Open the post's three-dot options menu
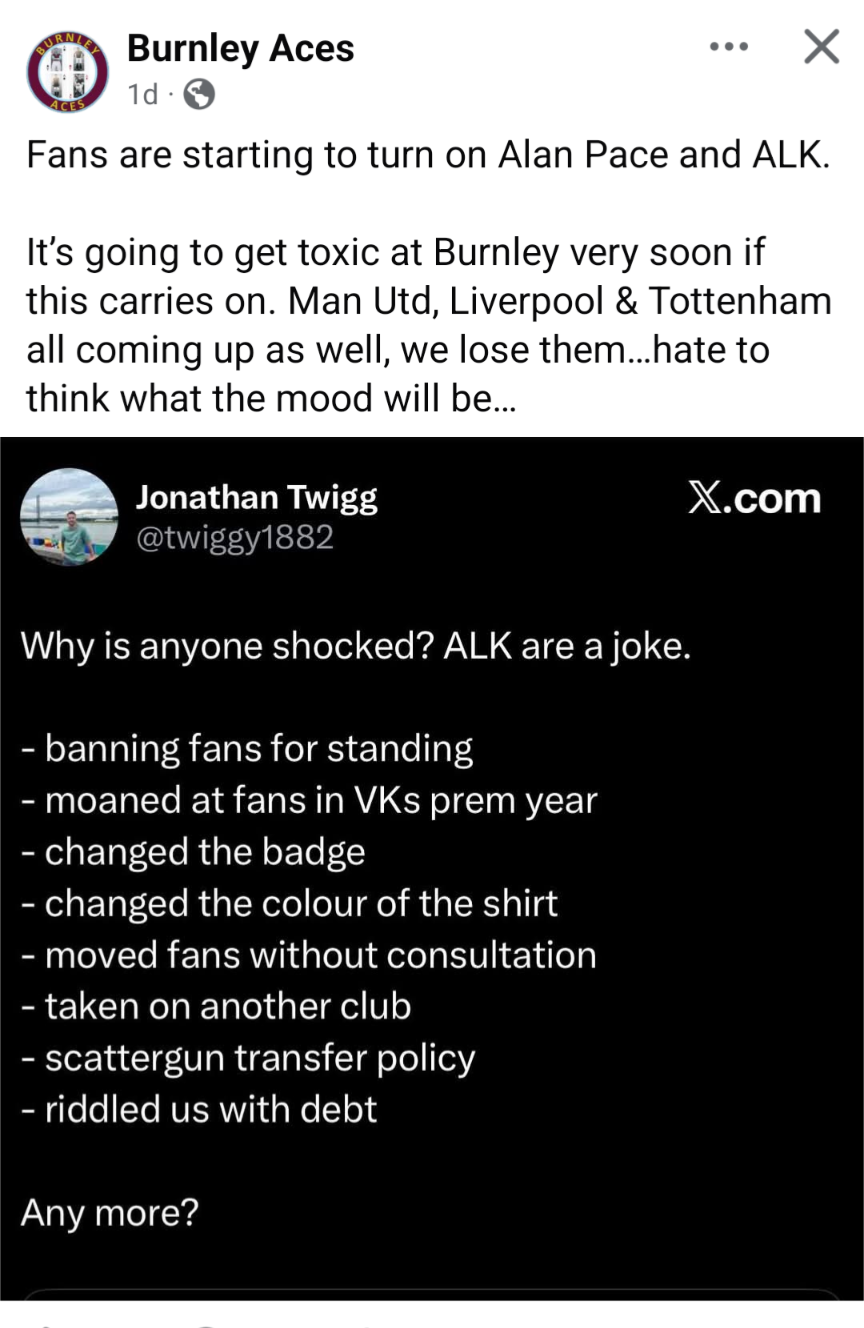 (728, 47)
